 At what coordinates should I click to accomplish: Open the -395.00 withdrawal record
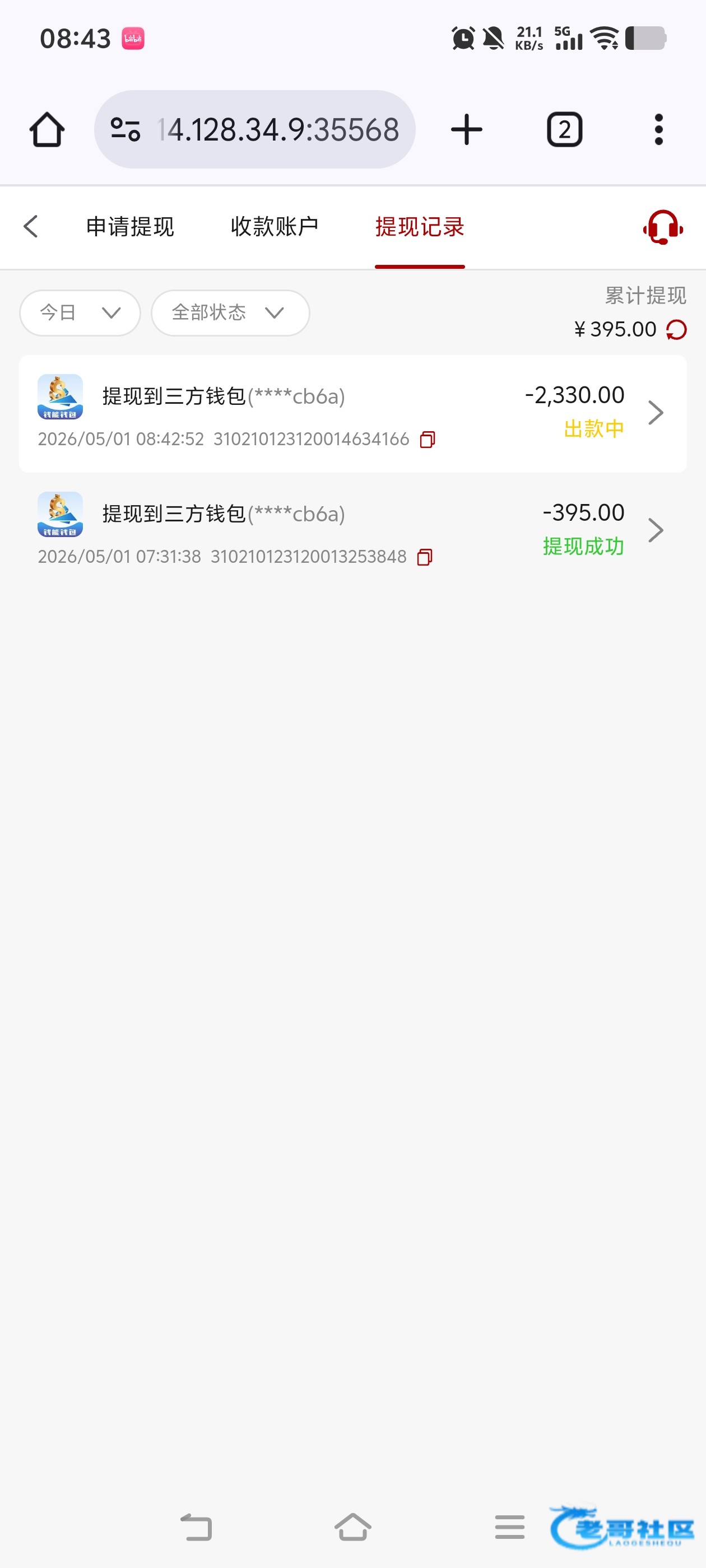coord(352,531)
